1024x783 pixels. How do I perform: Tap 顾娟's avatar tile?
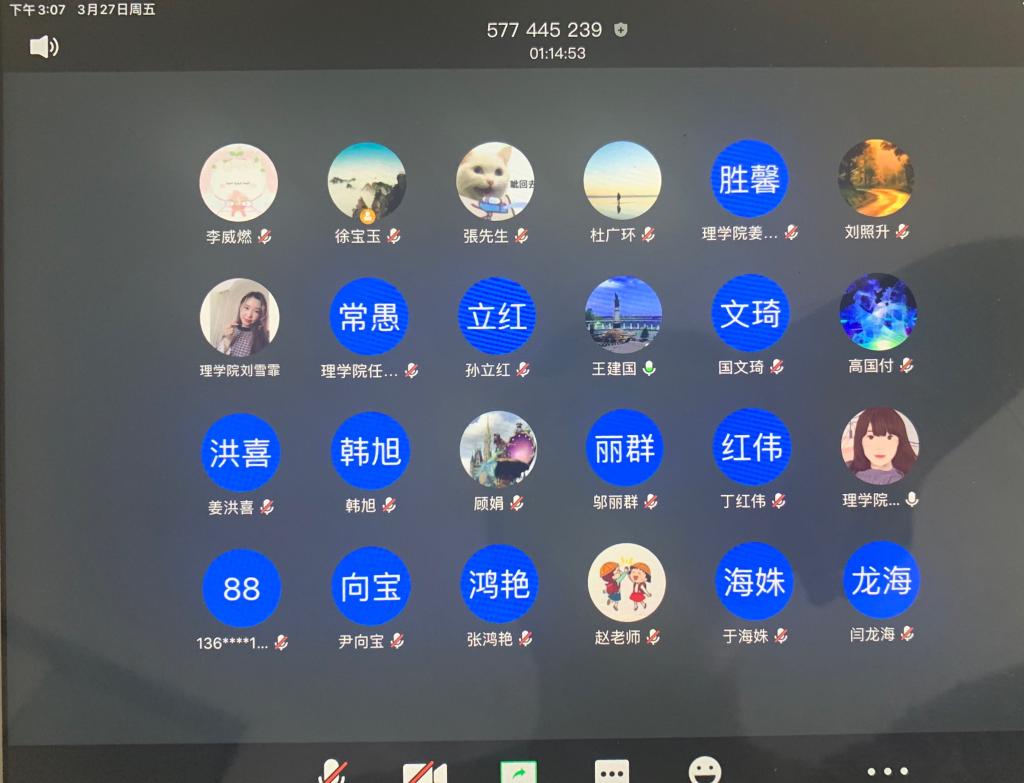[498, 449]
